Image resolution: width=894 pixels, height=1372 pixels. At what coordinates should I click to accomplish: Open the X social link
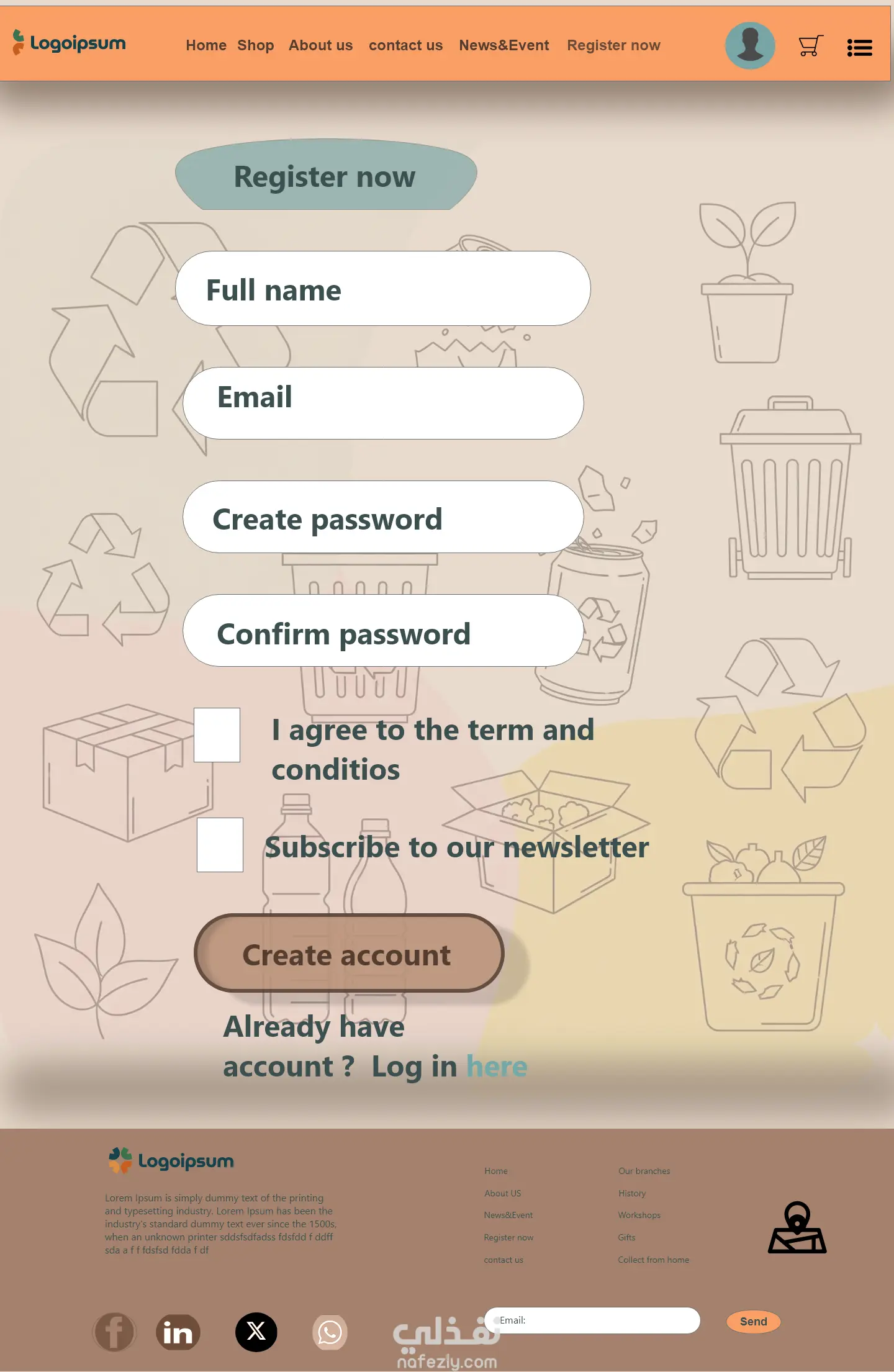point(256,1332)
